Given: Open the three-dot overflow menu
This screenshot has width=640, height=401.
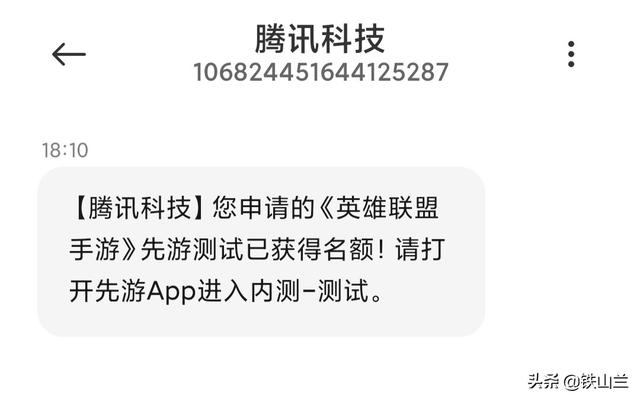Looking at the screenshot, I should pos(571,54).
